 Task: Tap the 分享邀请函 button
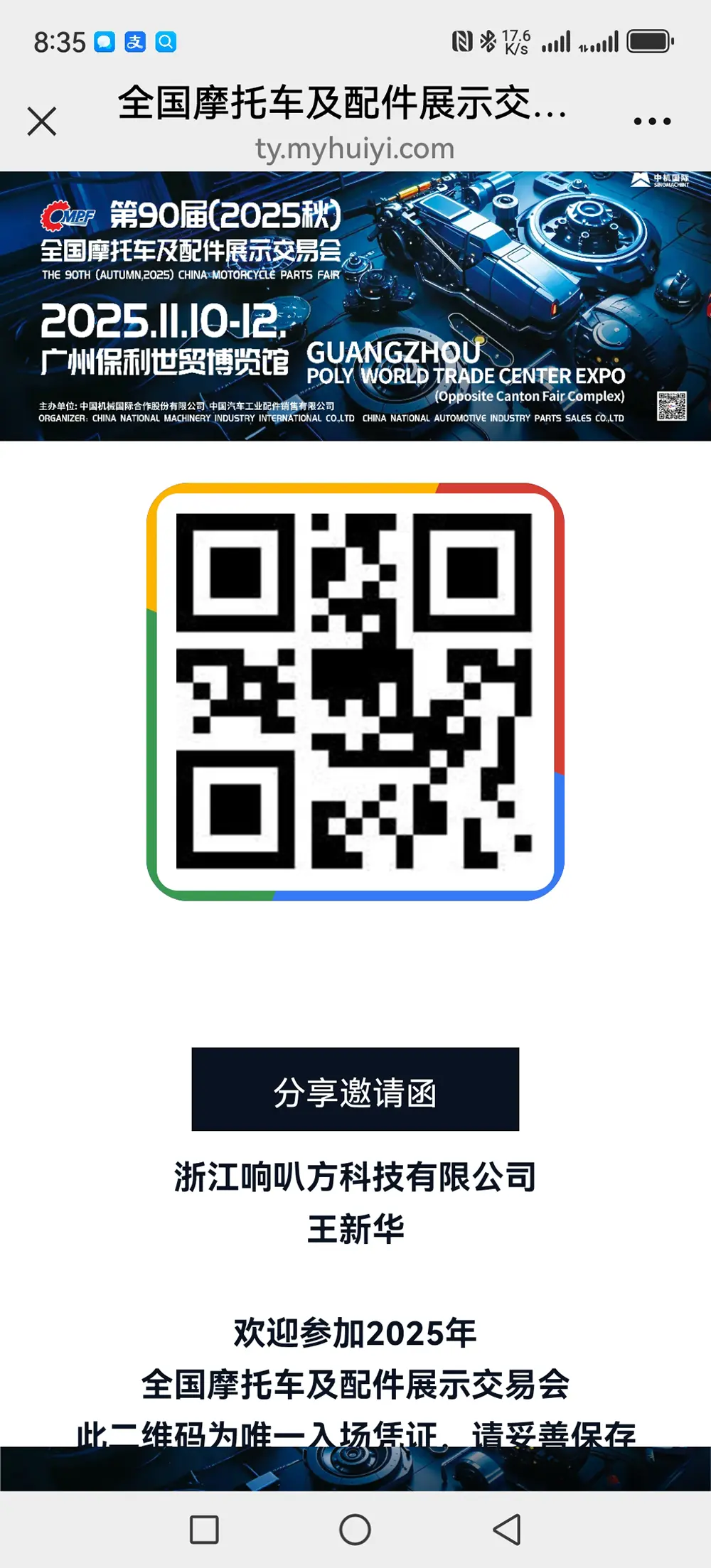355,1089
